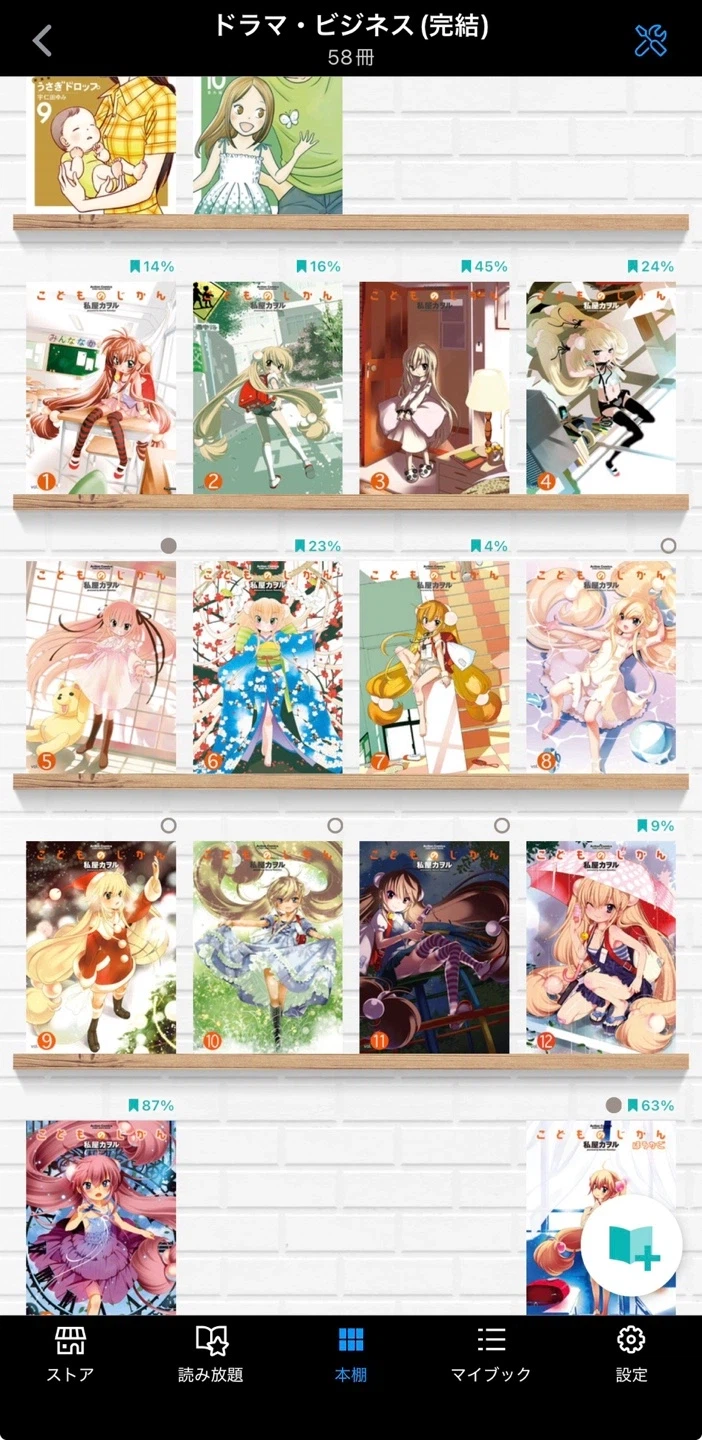Tap the floating add-book button
The image size is (702, 1440).
point(632,1246)
